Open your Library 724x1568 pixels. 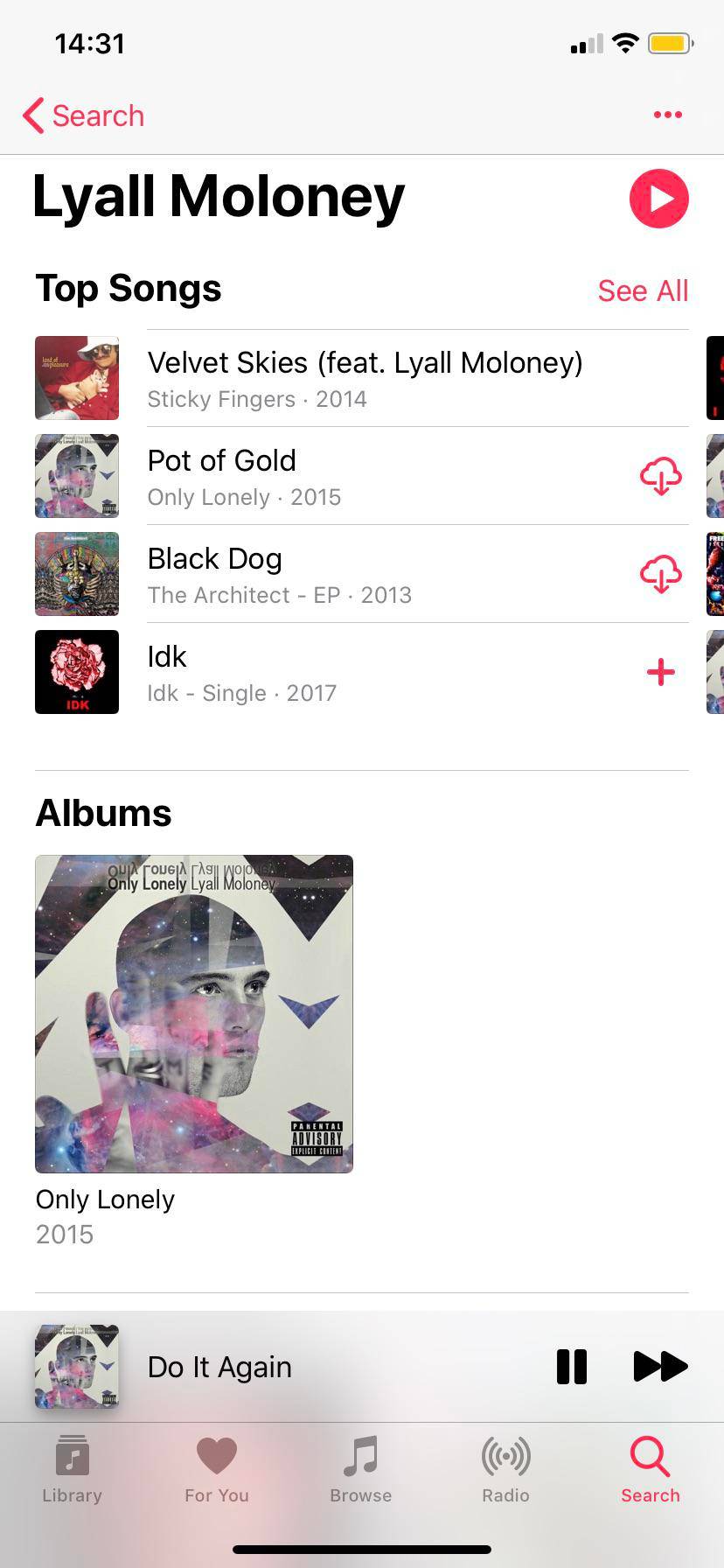point(72,1470)
